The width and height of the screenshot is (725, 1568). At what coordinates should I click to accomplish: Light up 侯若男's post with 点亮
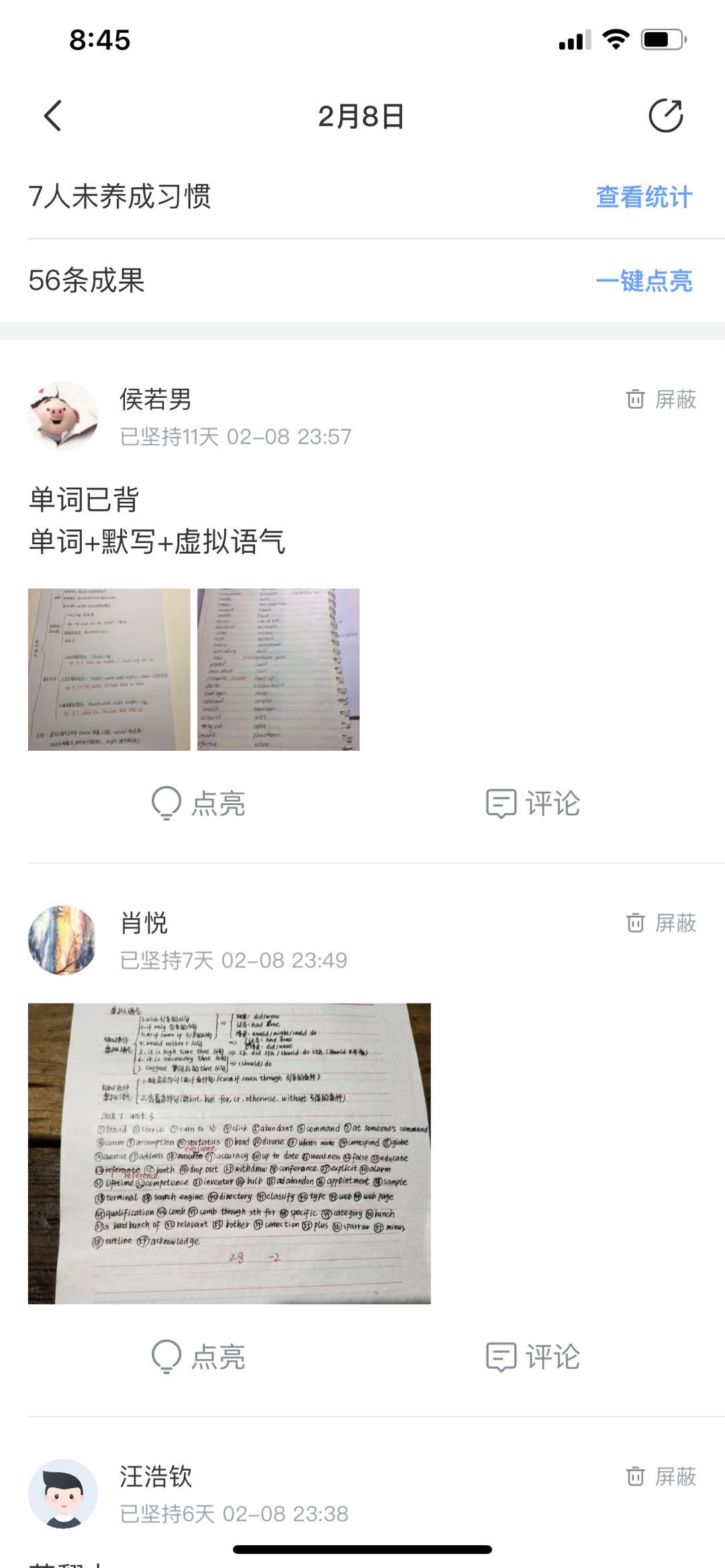tap(199, 803)
